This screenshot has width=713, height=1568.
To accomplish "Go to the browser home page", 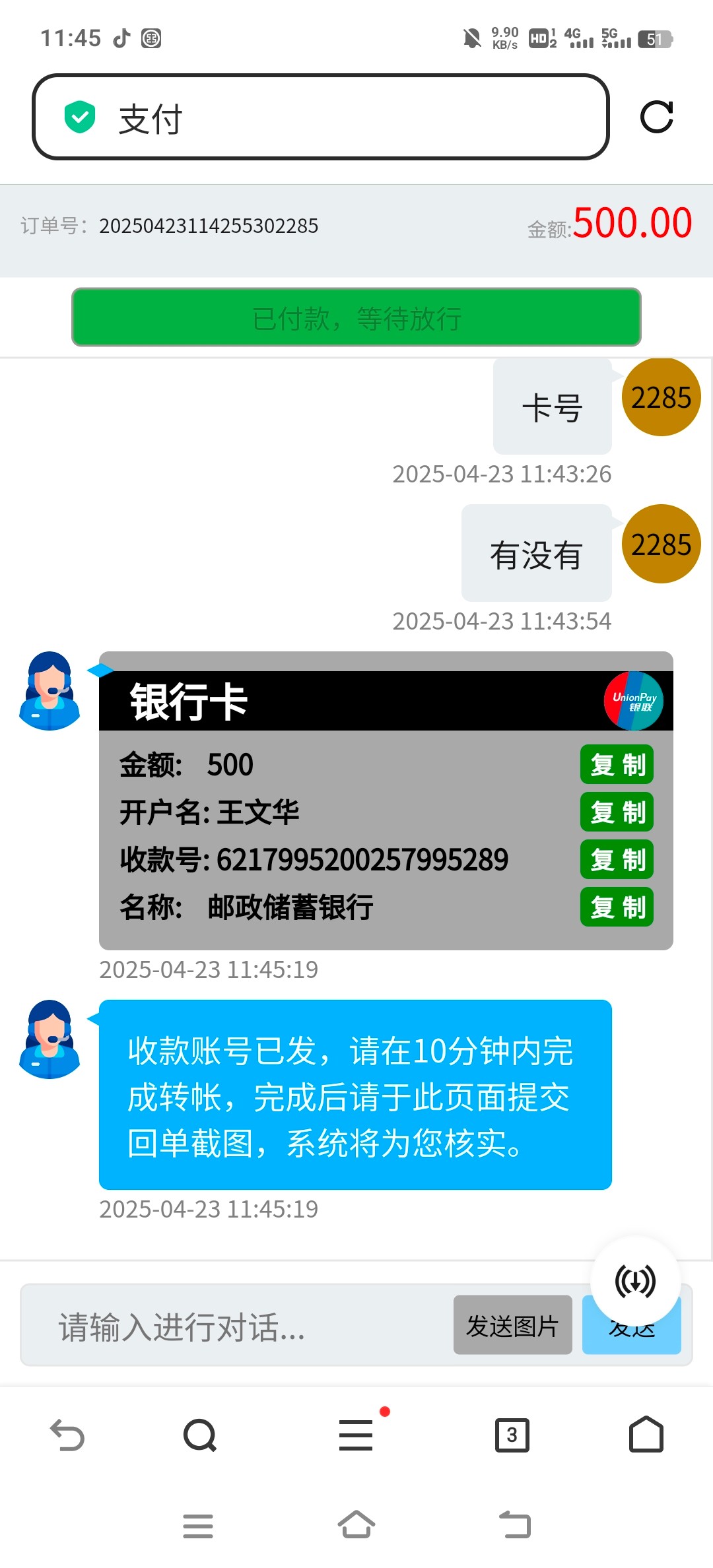I will pos(646,1435).
